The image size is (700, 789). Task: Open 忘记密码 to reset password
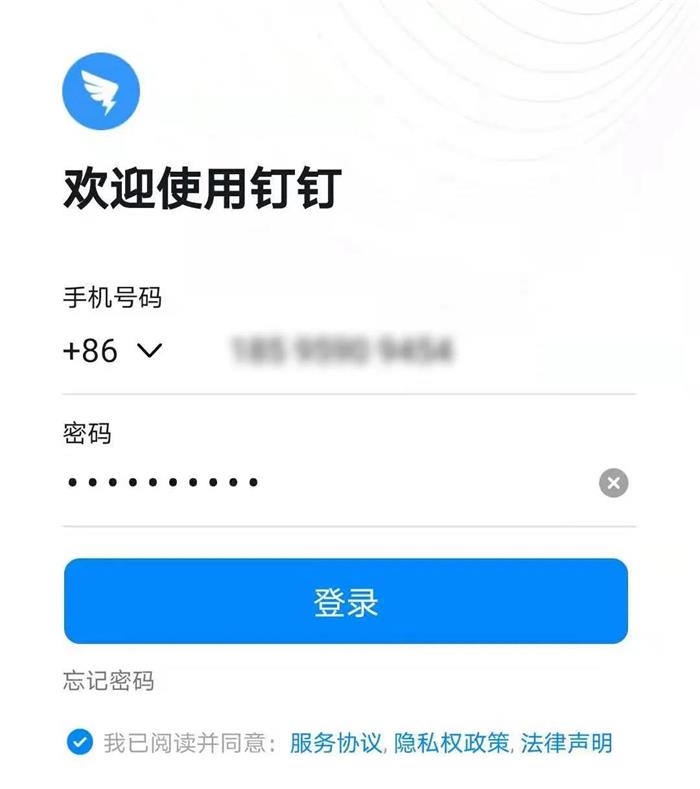[x=108, y=682]
